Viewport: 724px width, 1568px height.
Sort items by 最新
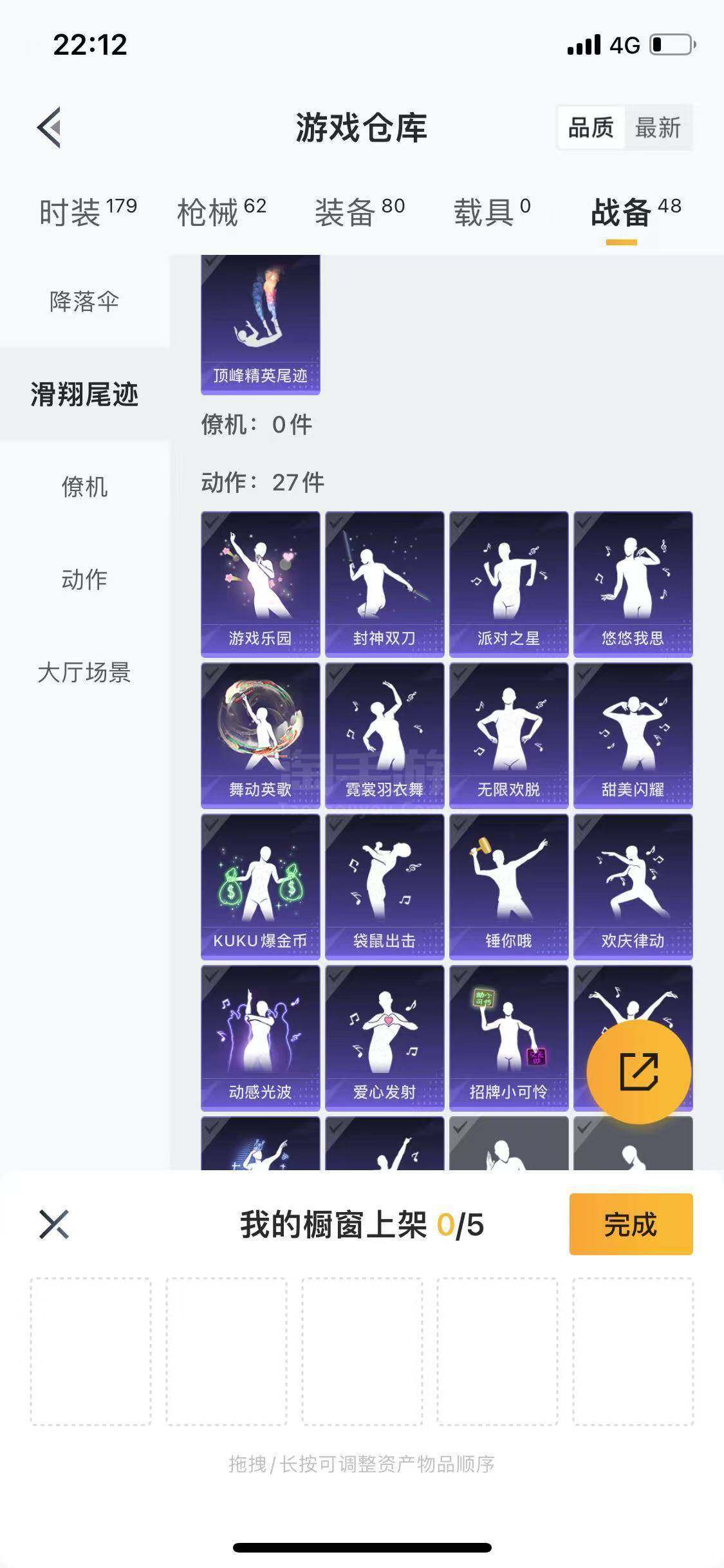click(x=658, y=127)
